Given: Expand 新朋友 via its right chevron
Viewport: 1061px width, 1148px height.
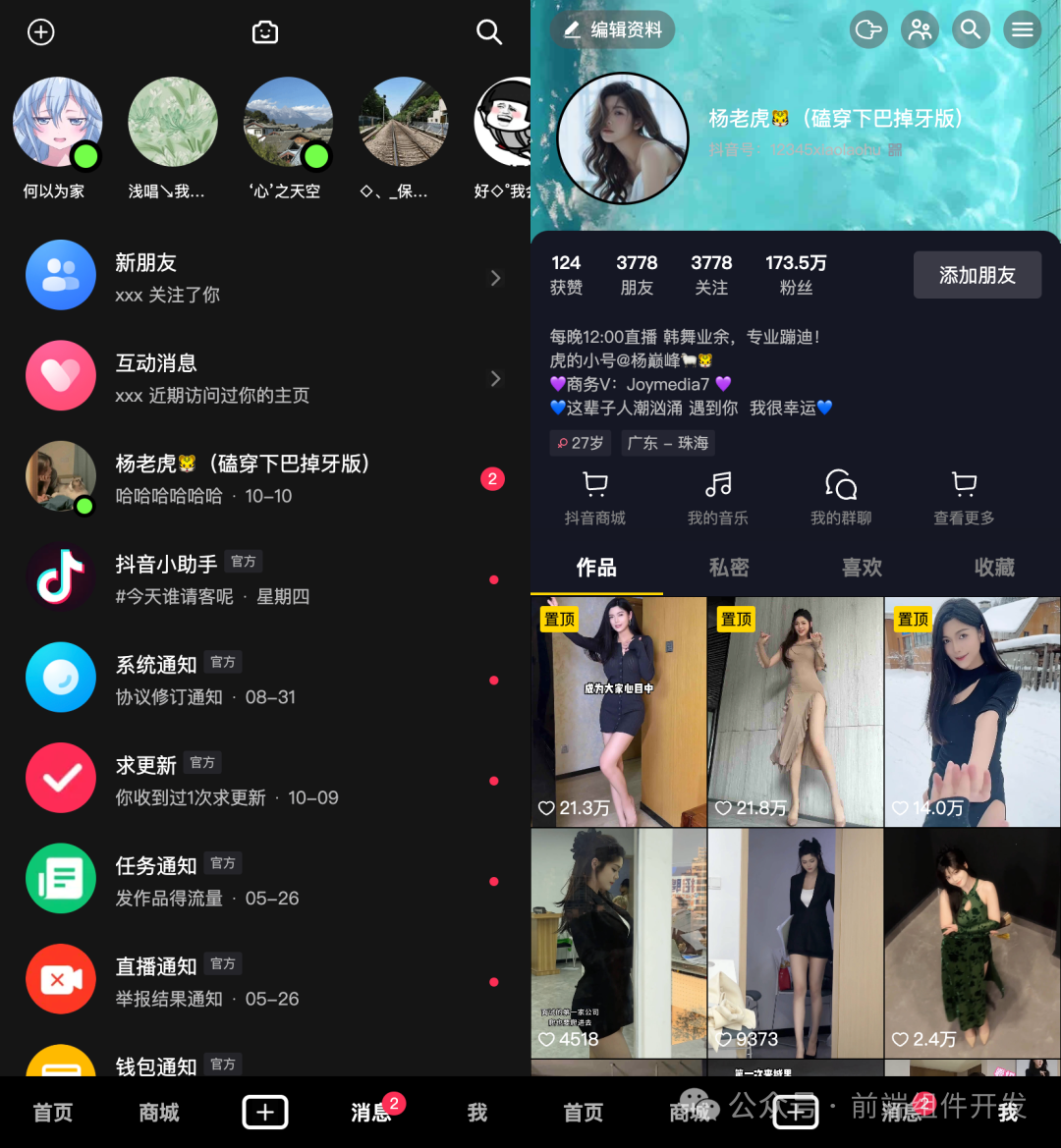Looking at the screenshot, I should coord(496,277).
